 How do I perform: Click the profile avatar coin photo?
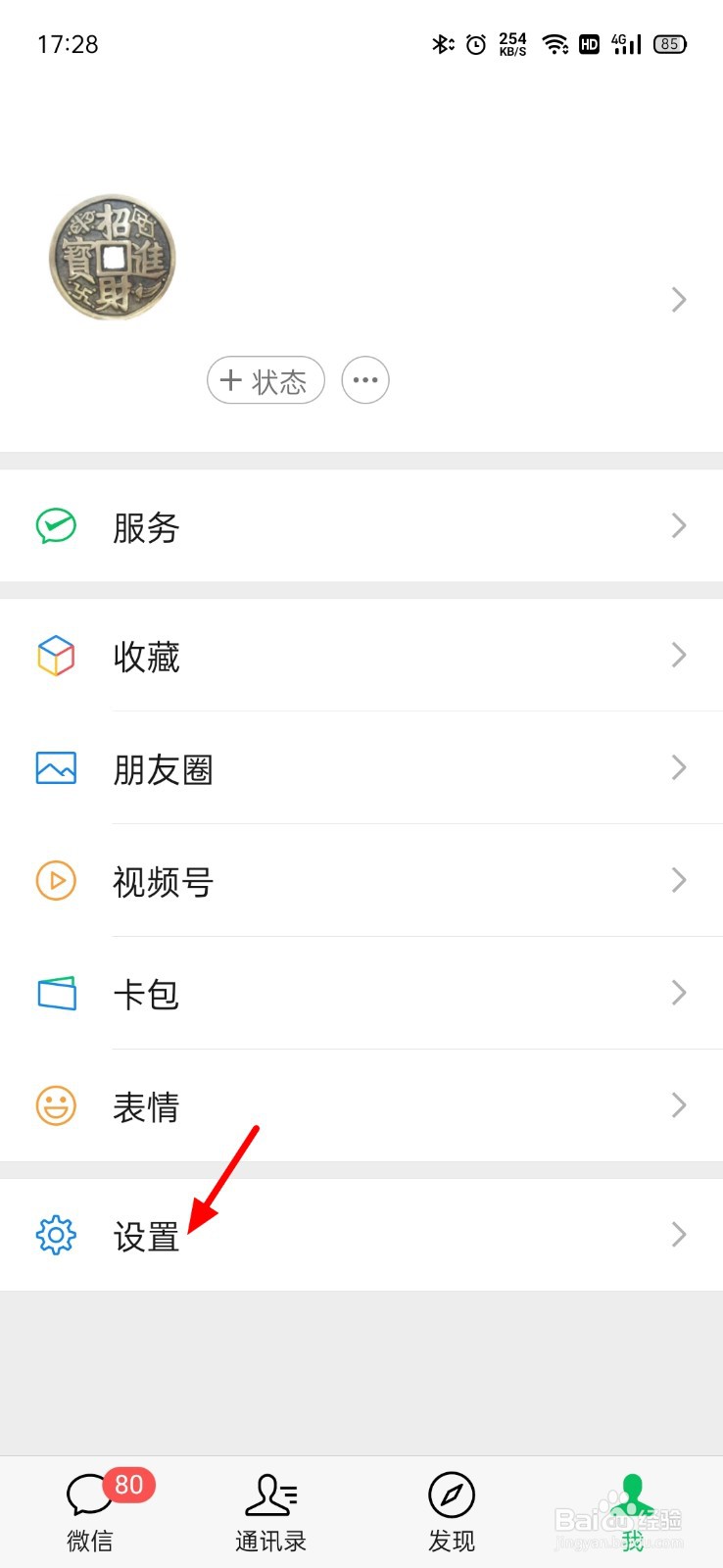[x=112, y=257]
